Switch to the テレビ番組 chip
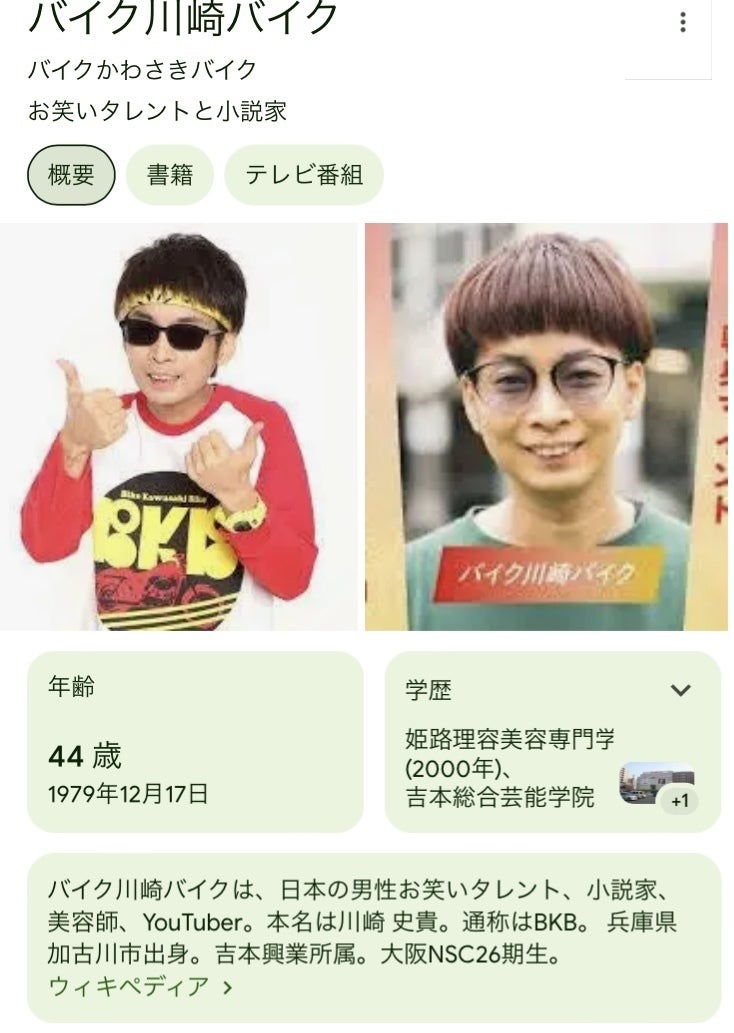The width and height of the screenshot is (734, 1033). [303, 175]
